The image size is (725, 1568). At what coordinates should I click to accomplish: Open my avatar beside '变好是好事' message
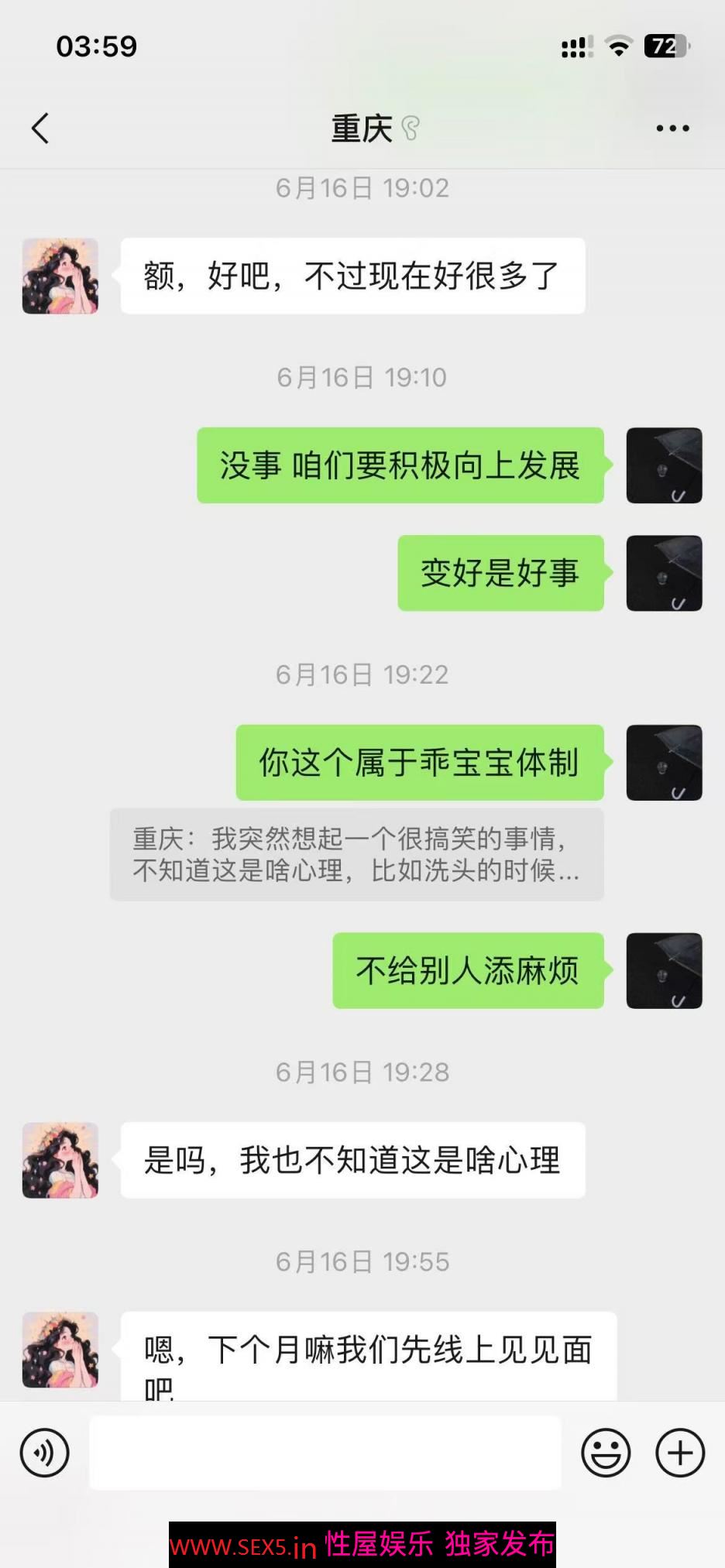(664, 573)
